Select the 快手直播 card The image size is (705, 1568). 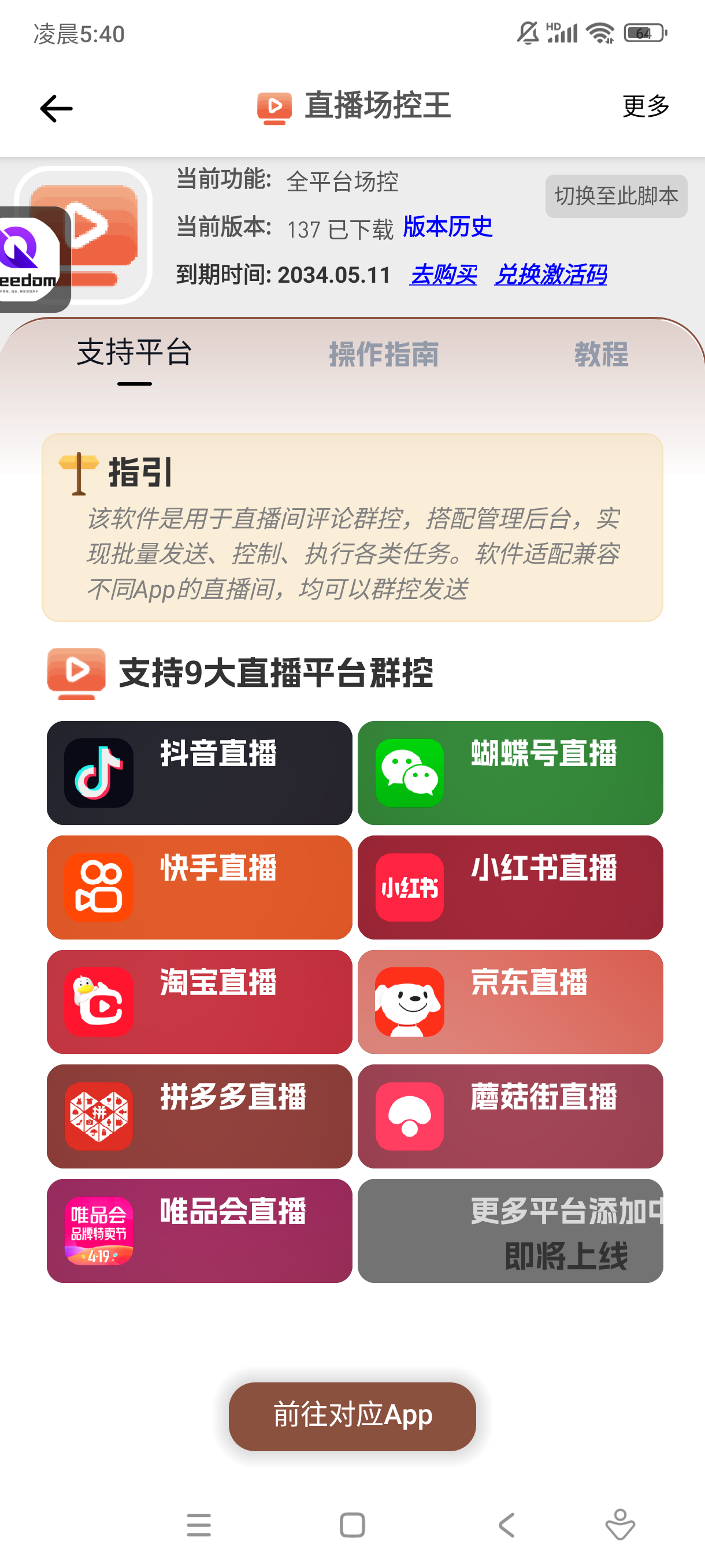pos(199,887)
